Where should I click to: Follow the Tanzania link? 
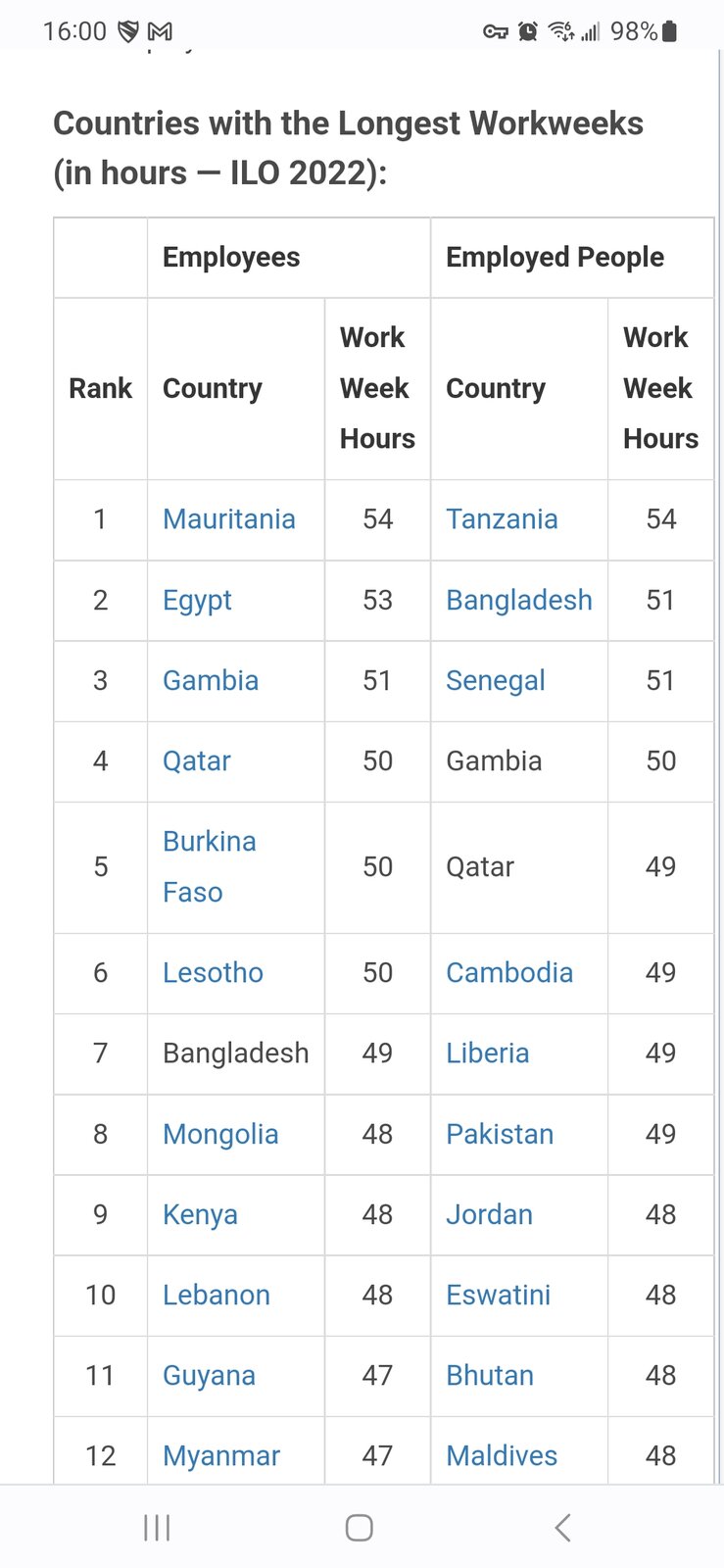(x=502, y=519)
